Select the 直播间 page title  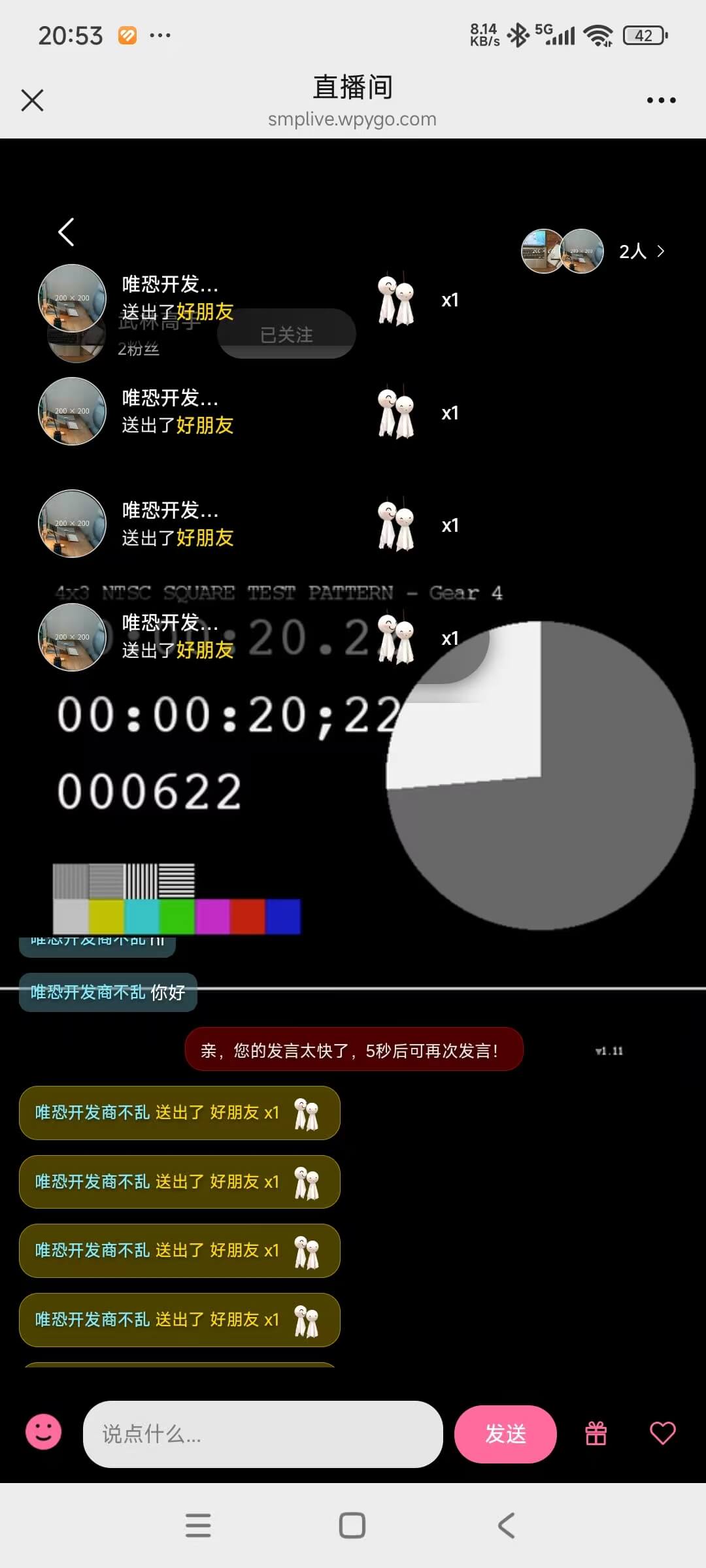(x=353, y=86)
